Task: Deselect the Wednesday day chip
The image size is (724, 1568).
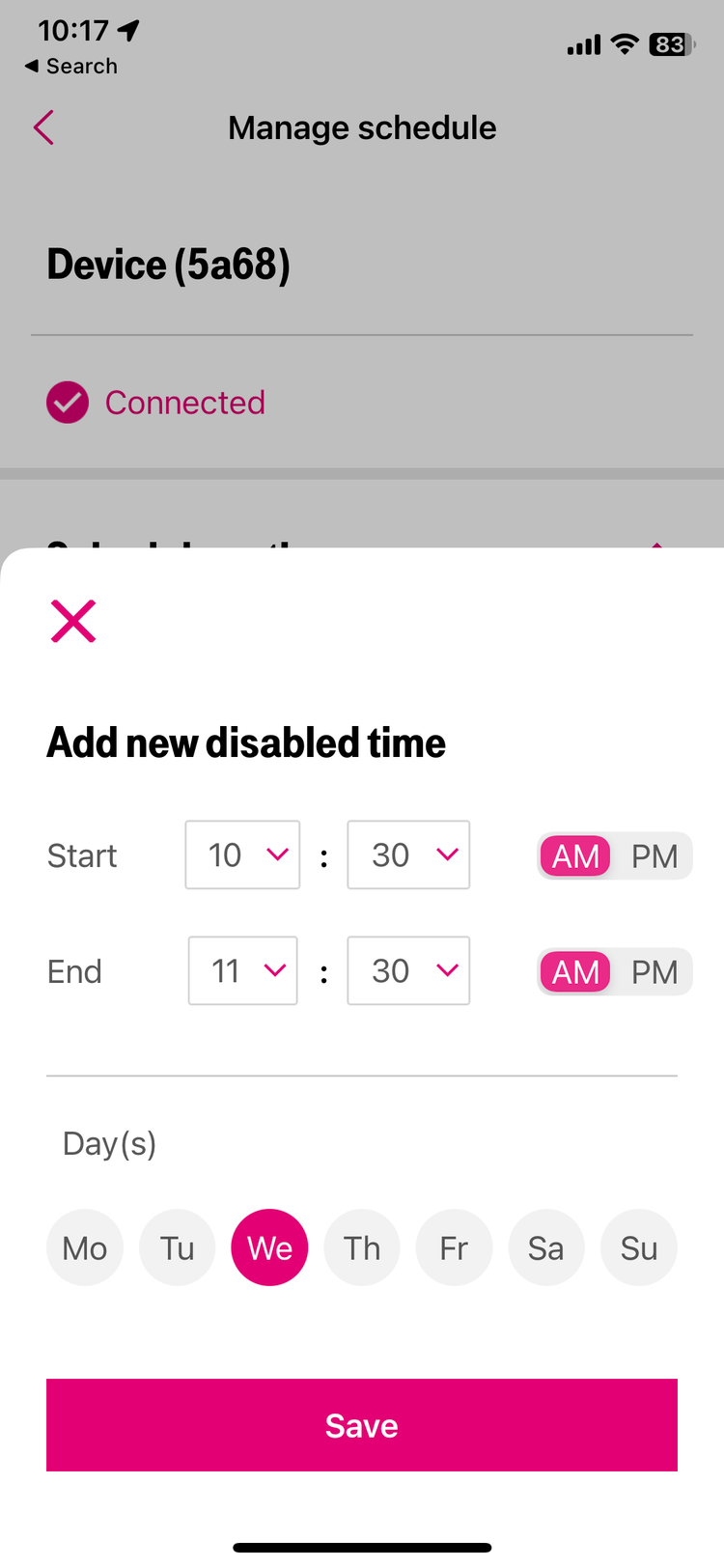Action: click(269, 1247)
